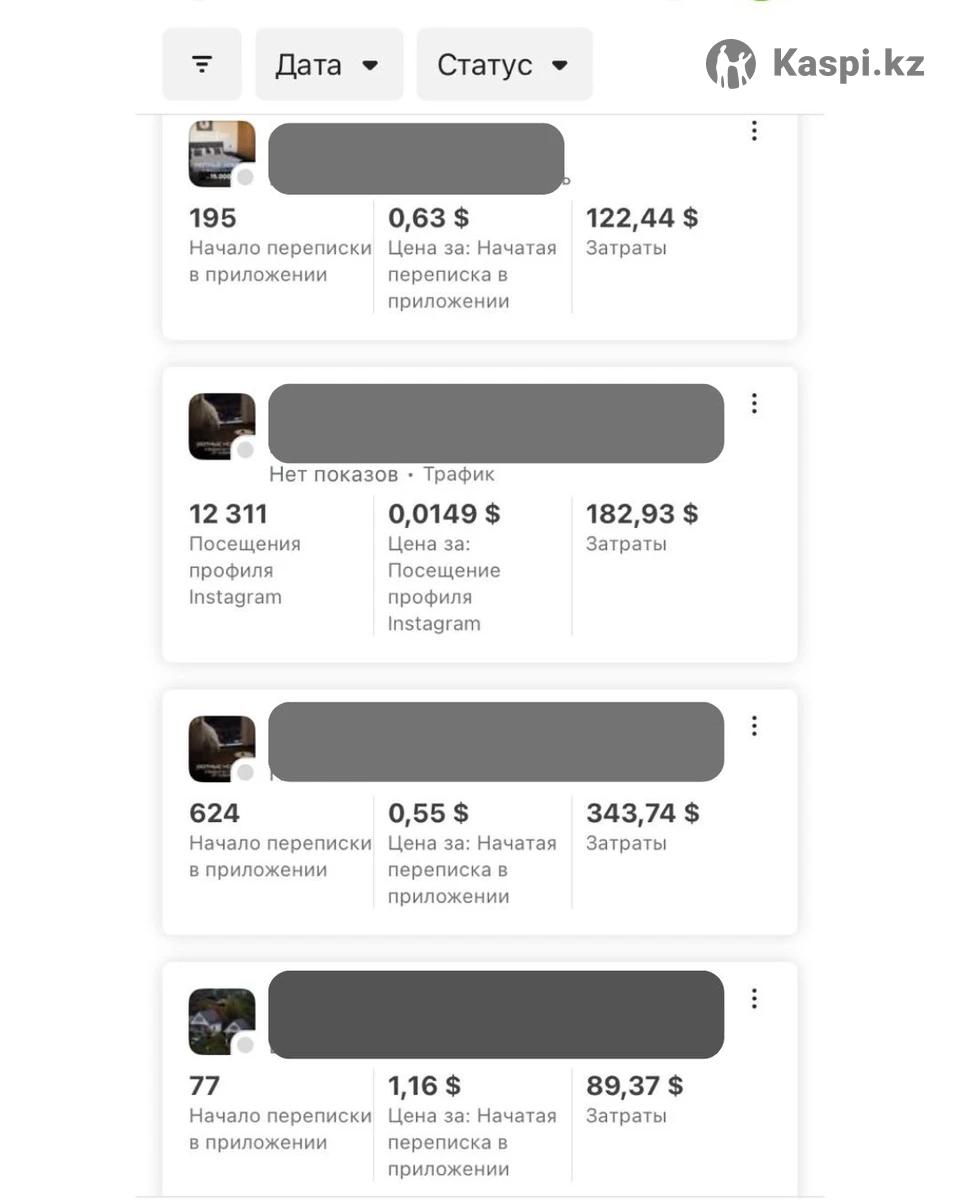Open overflow menu for the 122,44 $ campaign
The width and height of the screenshot is (960, 1200).
tap(754, 131)
